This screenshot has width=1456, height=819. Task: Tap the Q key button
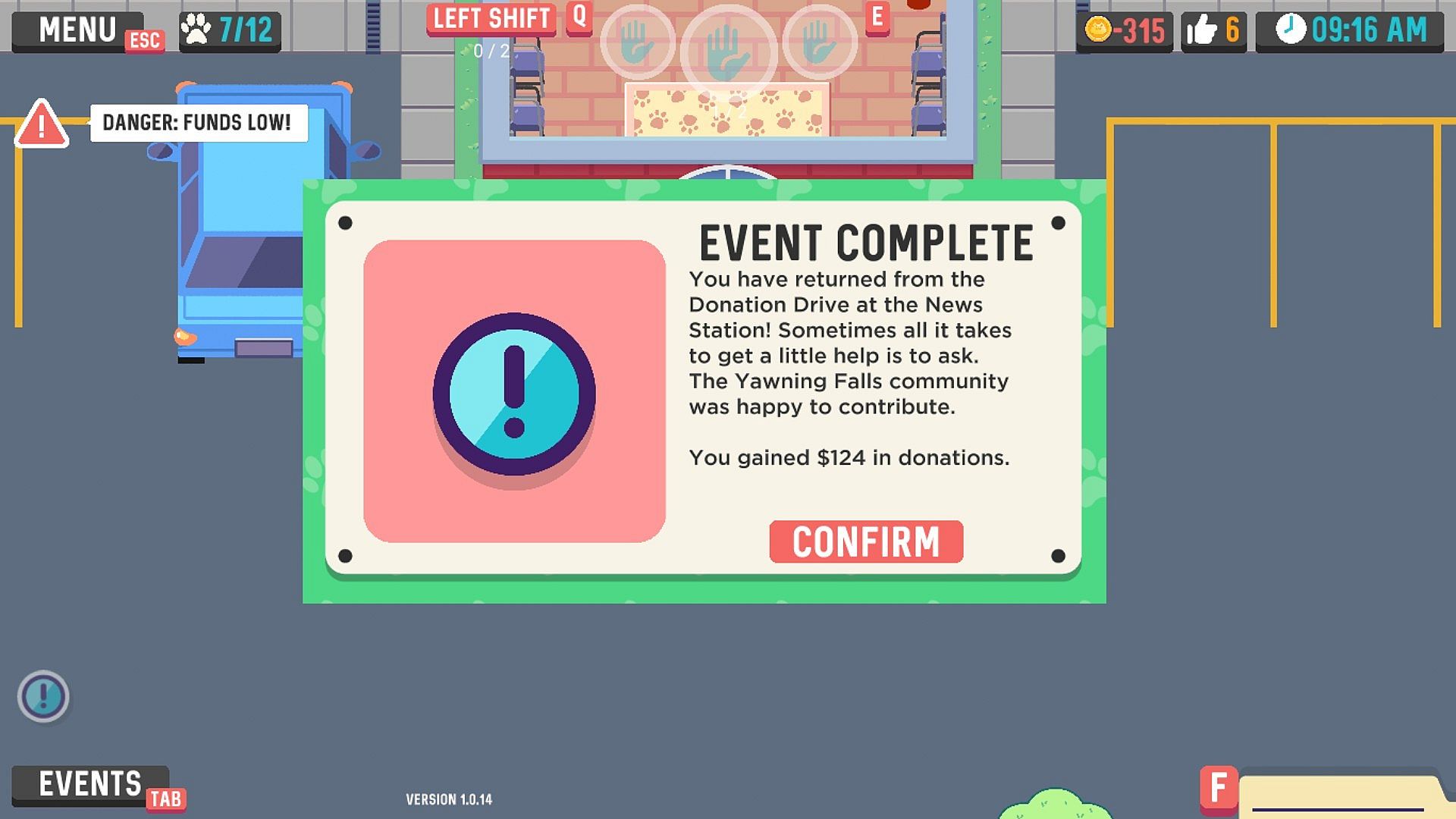click(x=579, y=16)
